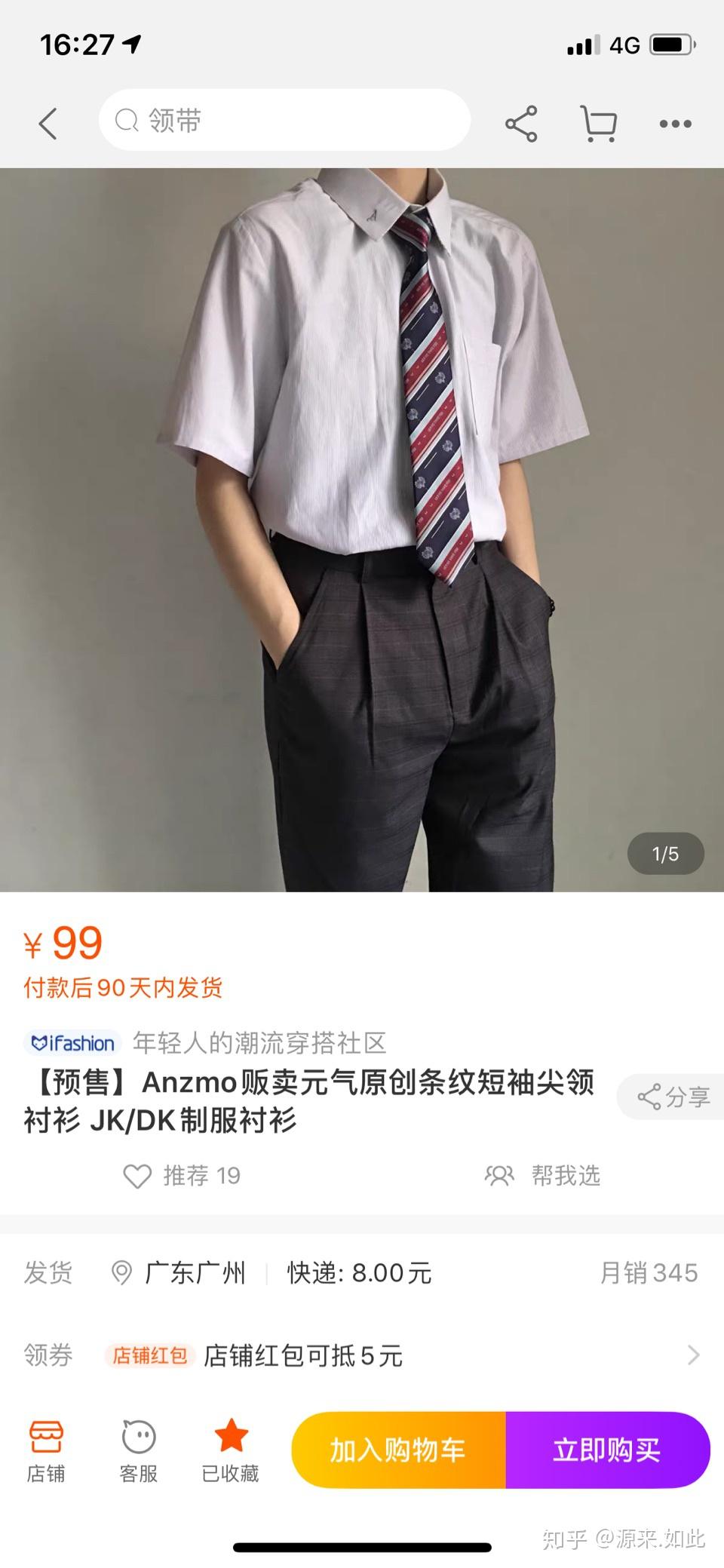Tap the location pin beside 广东广州
This screenshot has height=1568, width=724.
coord(121,1272)
